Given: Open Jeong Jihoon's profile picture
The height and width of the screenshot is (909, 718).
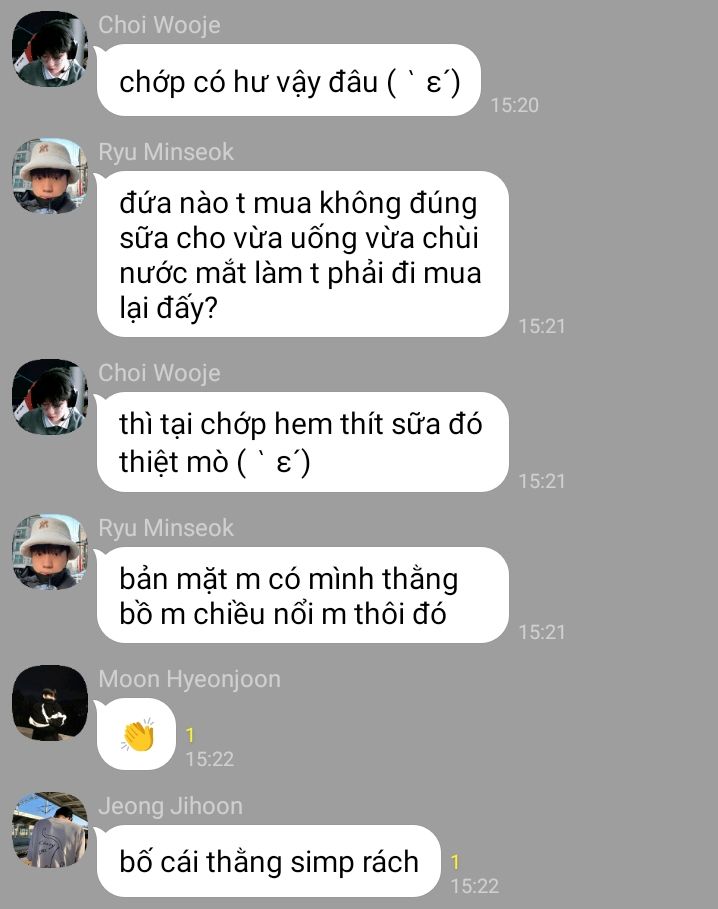Looking at the screenshot, I should pyautogui.click(x=49, y=830).
